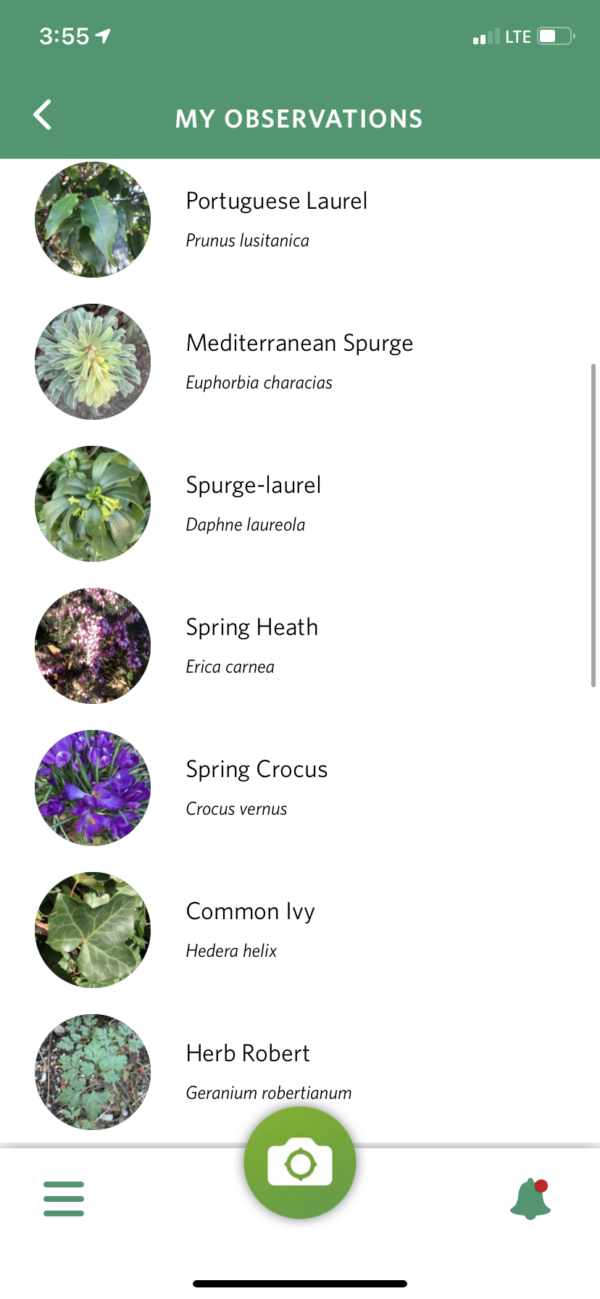600x1299 pixels.
Task: View the Mediterranean Spurge entry
Action: 298,360
